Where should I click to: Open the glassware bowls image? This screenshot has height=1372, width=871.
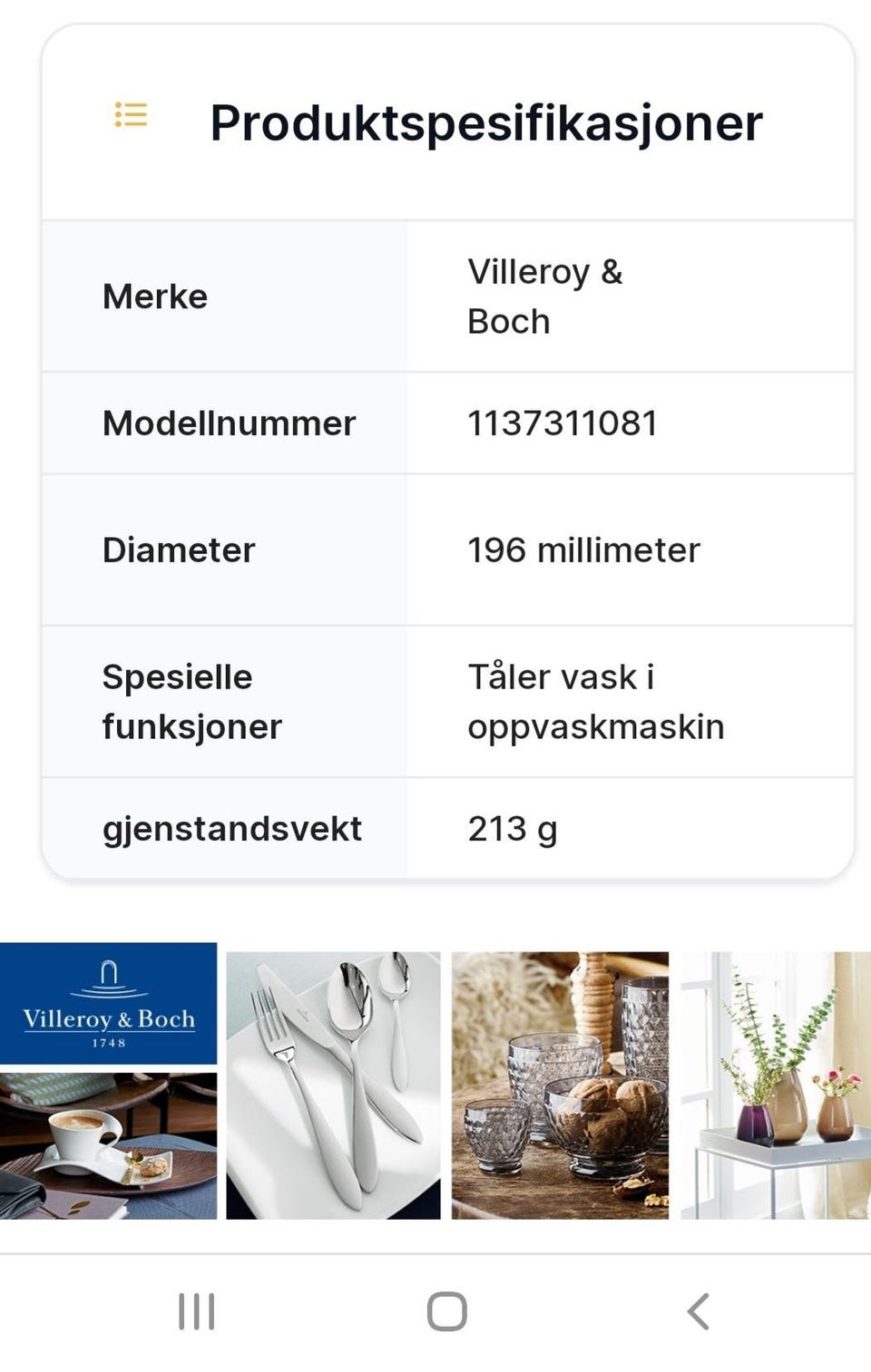coord(560,1081)
